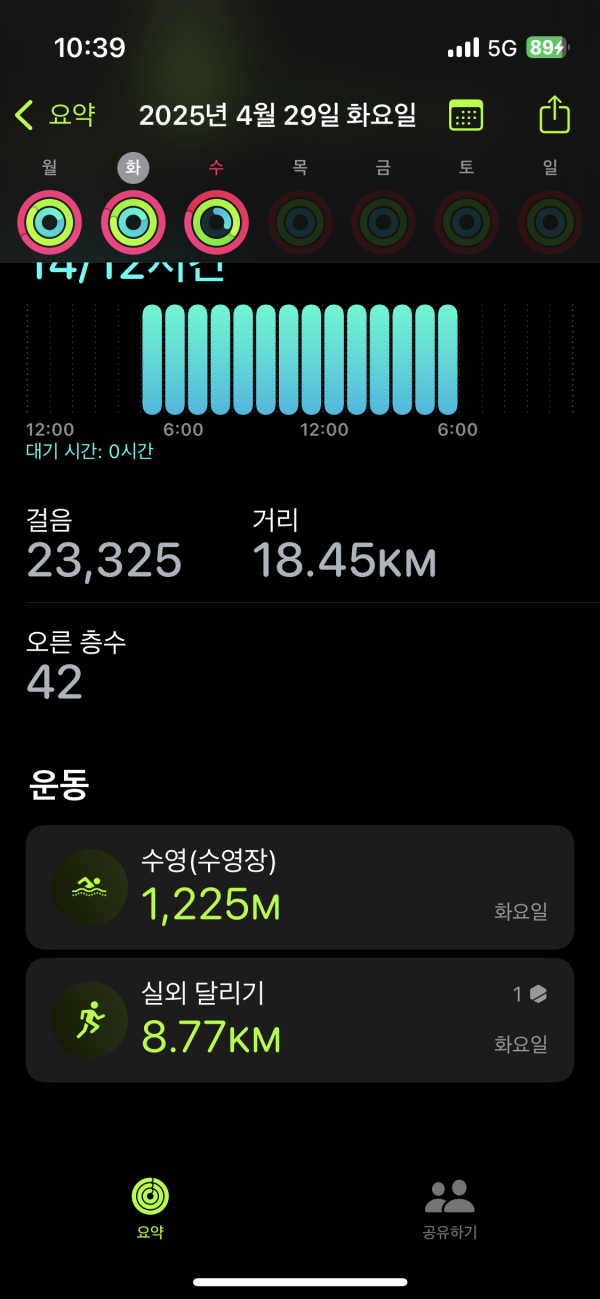The width and height of the screenshot is (600, 1299).
Task: Select Thursday's (목) activity rings
Action: click(300, 221)
